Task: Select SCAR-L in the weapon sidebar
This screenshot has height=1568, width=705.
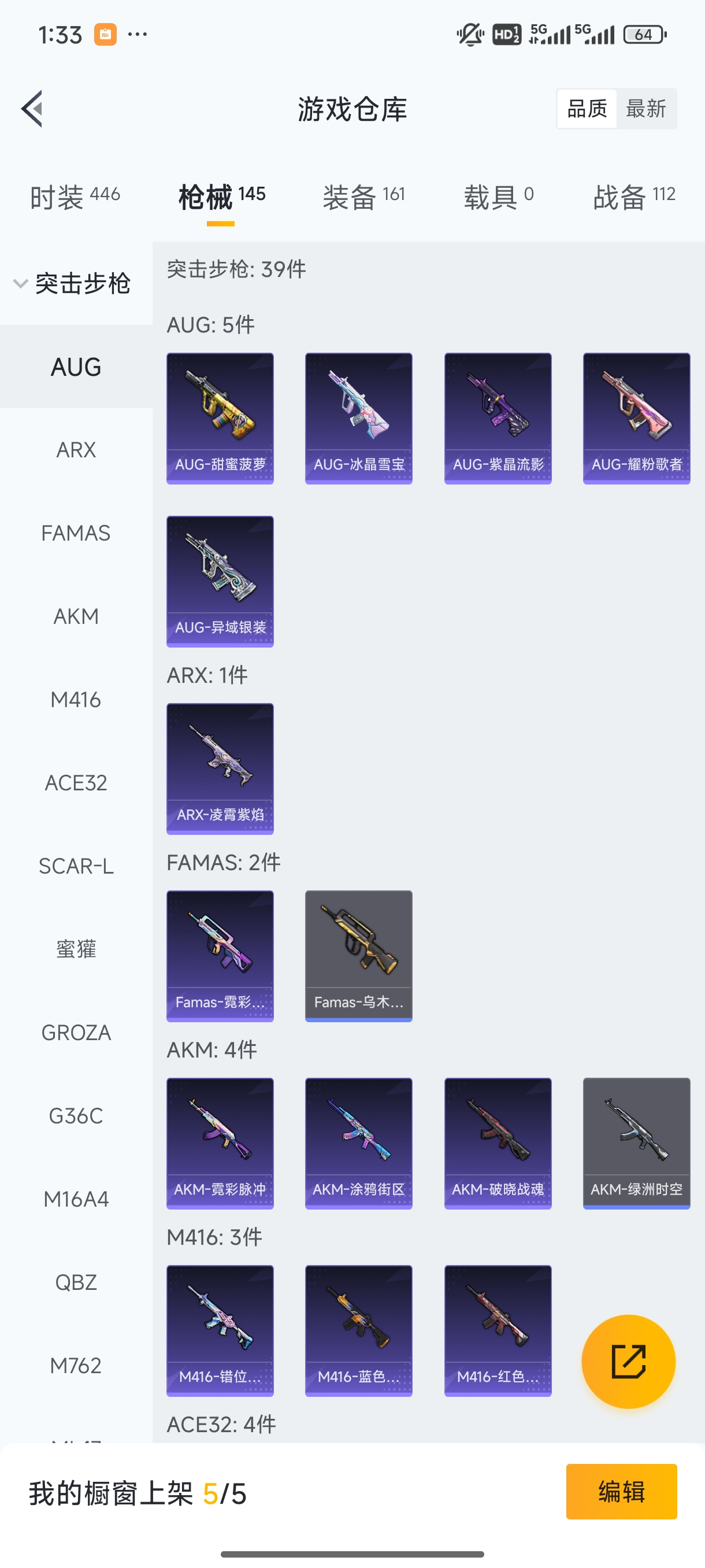Action: coord(76,866)
